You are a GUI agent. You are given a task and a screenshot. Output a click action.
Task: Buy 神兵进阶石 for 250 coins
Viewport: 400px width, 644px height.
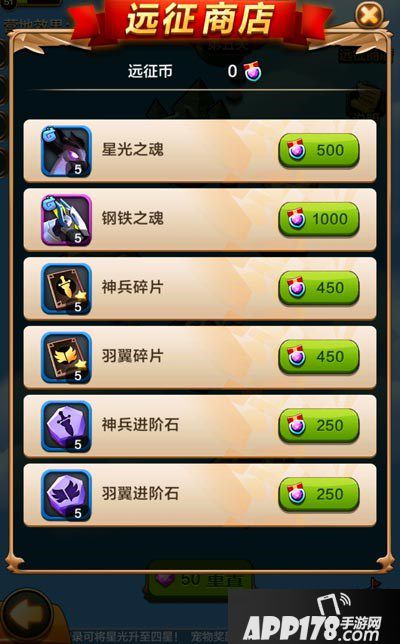(x=319, y=426)
